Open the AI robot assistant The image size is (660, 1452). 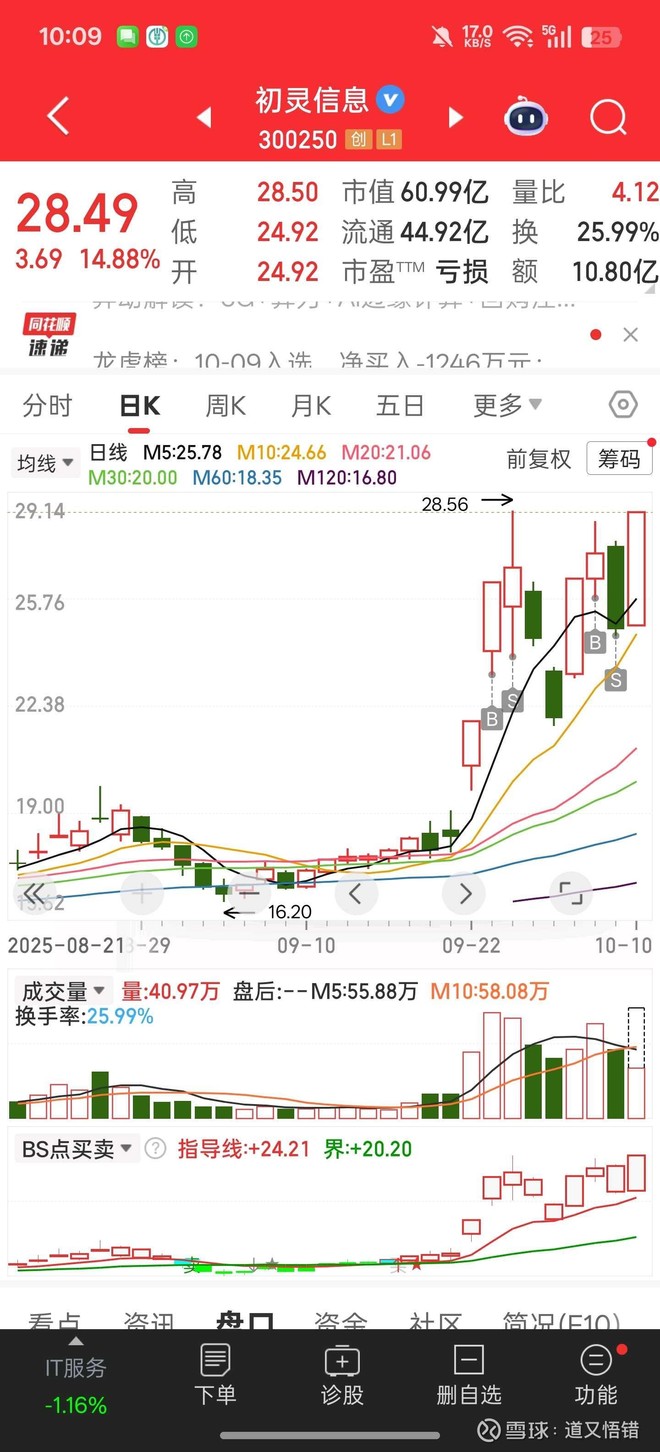click(526, 118)
